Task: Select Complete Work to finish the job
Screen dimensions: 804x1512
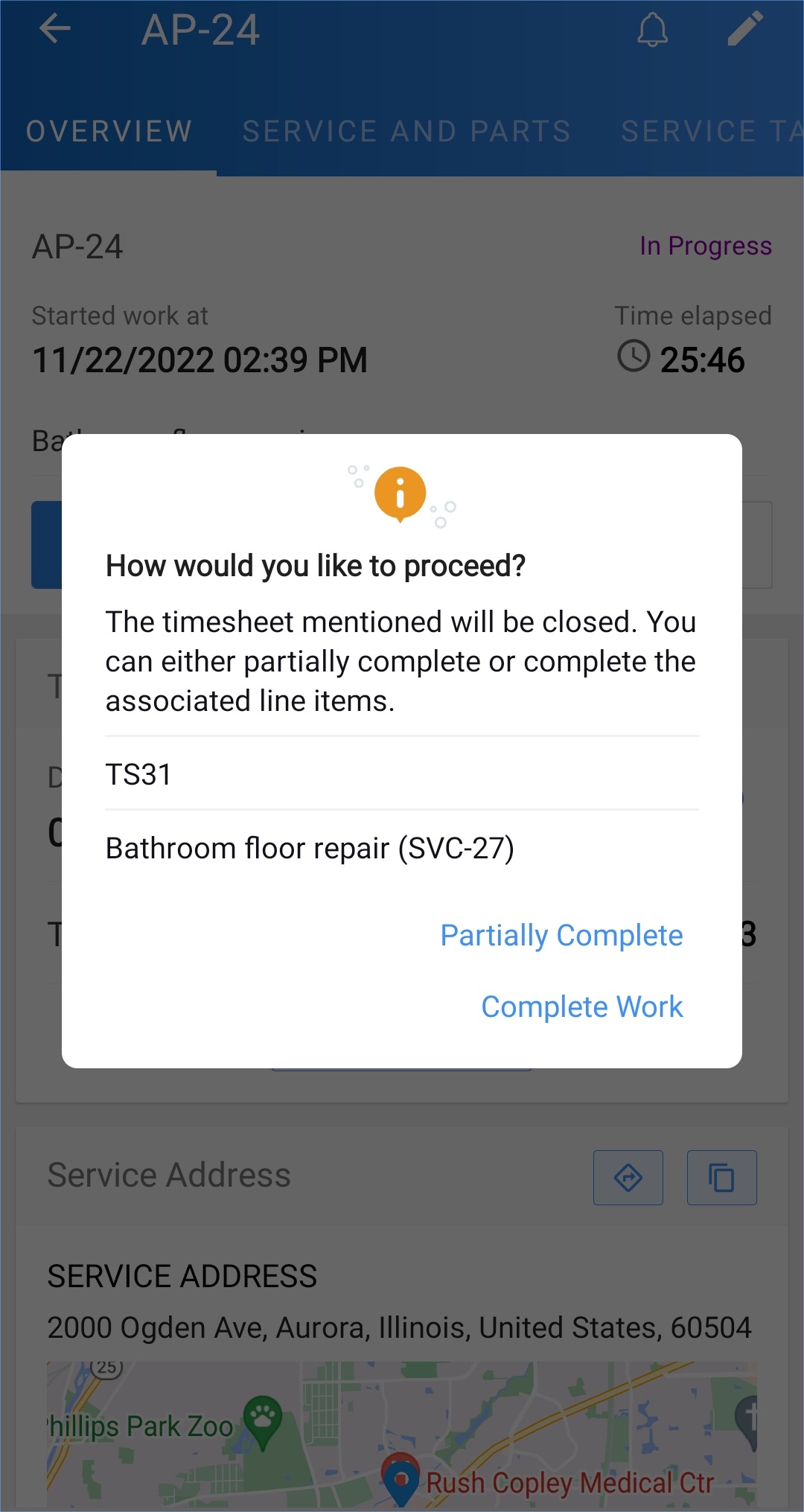Action: pos(581,1007)
